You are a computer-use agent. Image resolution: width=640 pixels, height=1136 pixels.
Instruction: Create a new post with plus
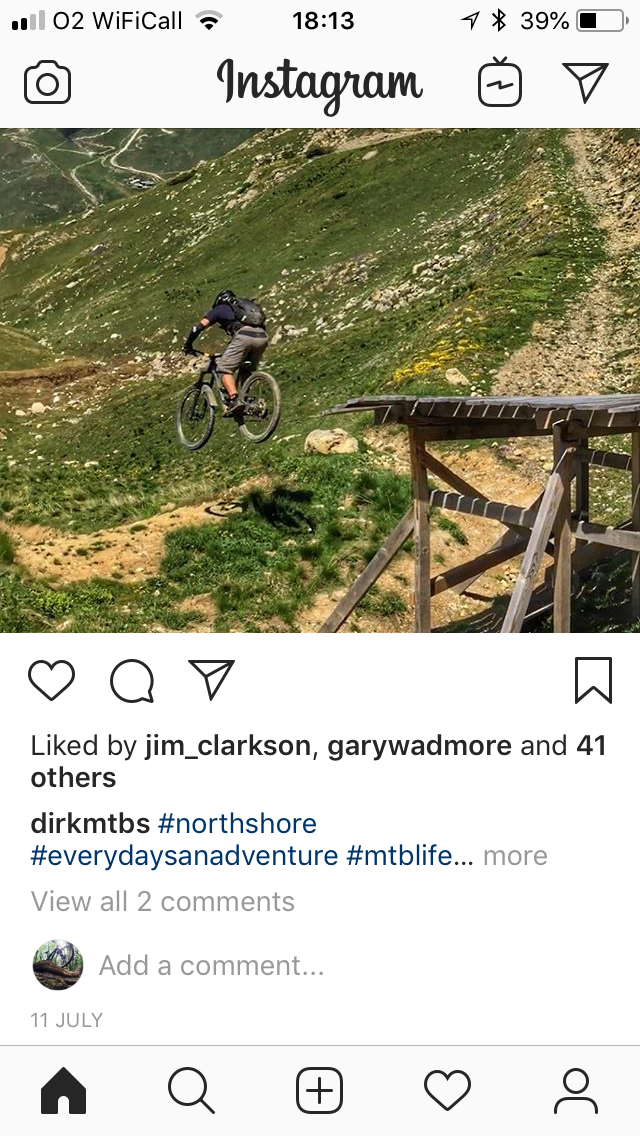(x=320, y=1090)
